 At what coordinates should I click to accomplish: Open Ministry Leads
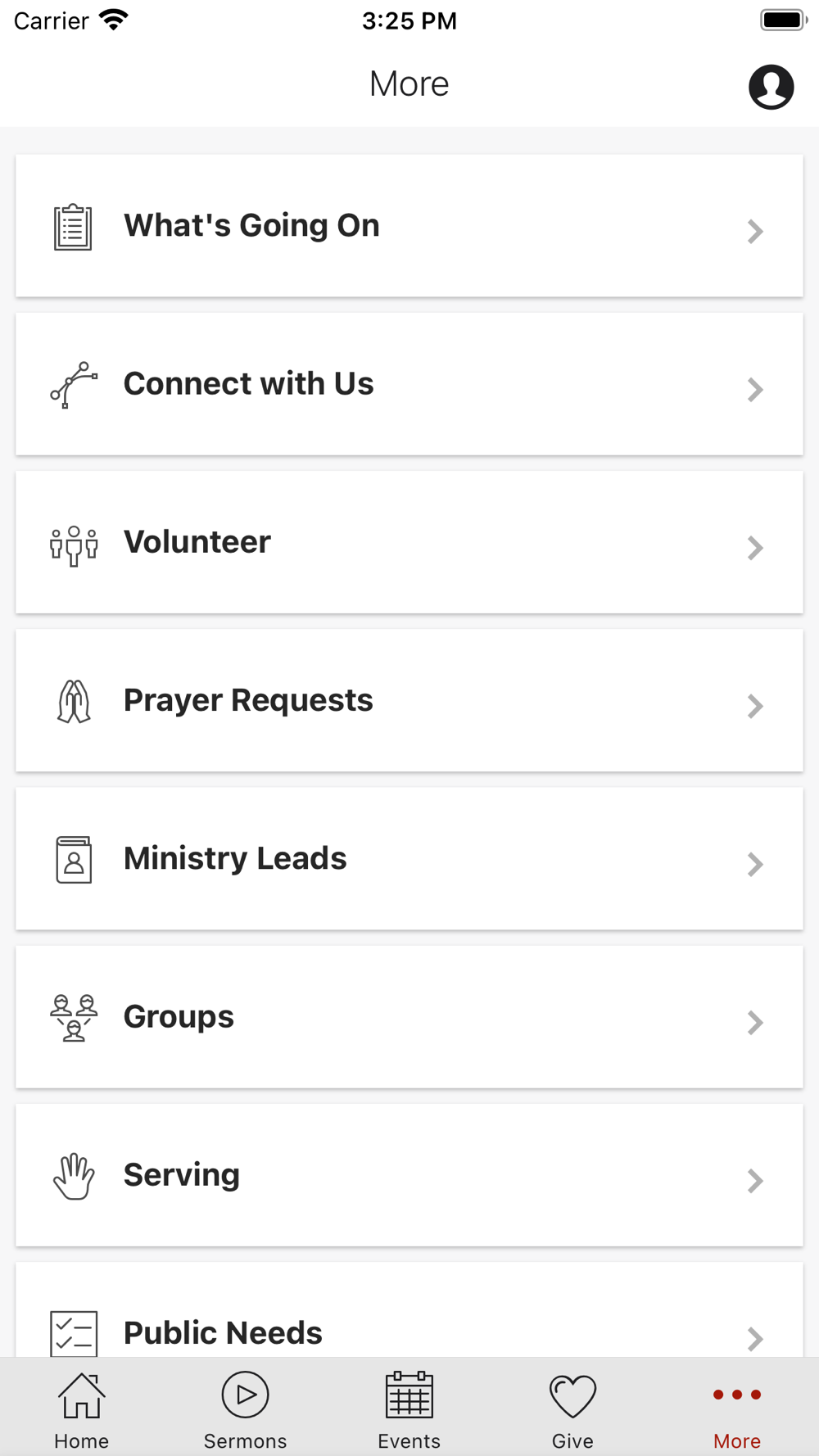(x=409, y=858)
